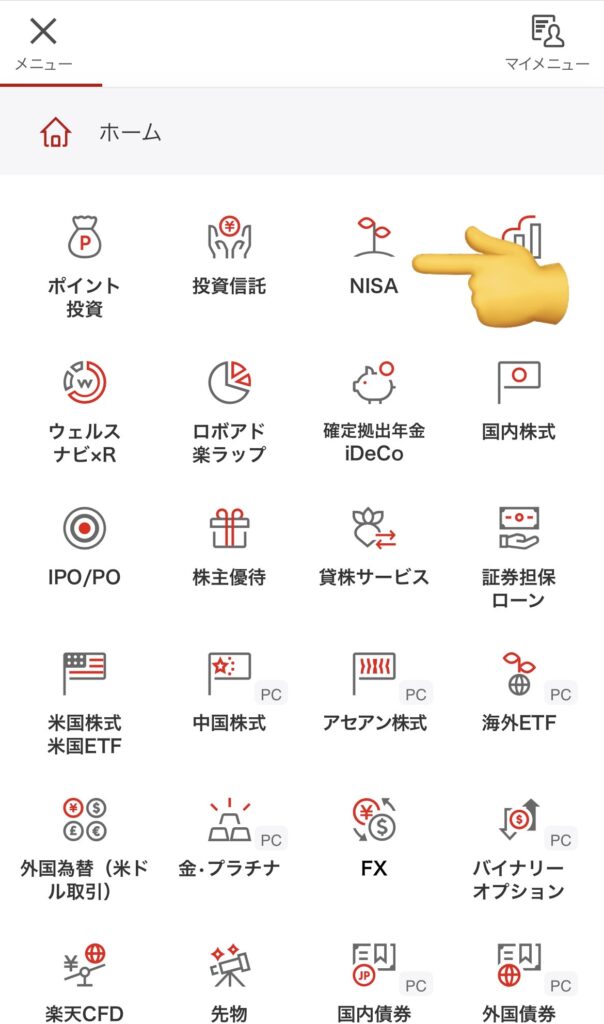Image resolution: width=604 pixels, height=1024 pixels.
Task: Select 投資信託
Action: click(x=229, y=255)
